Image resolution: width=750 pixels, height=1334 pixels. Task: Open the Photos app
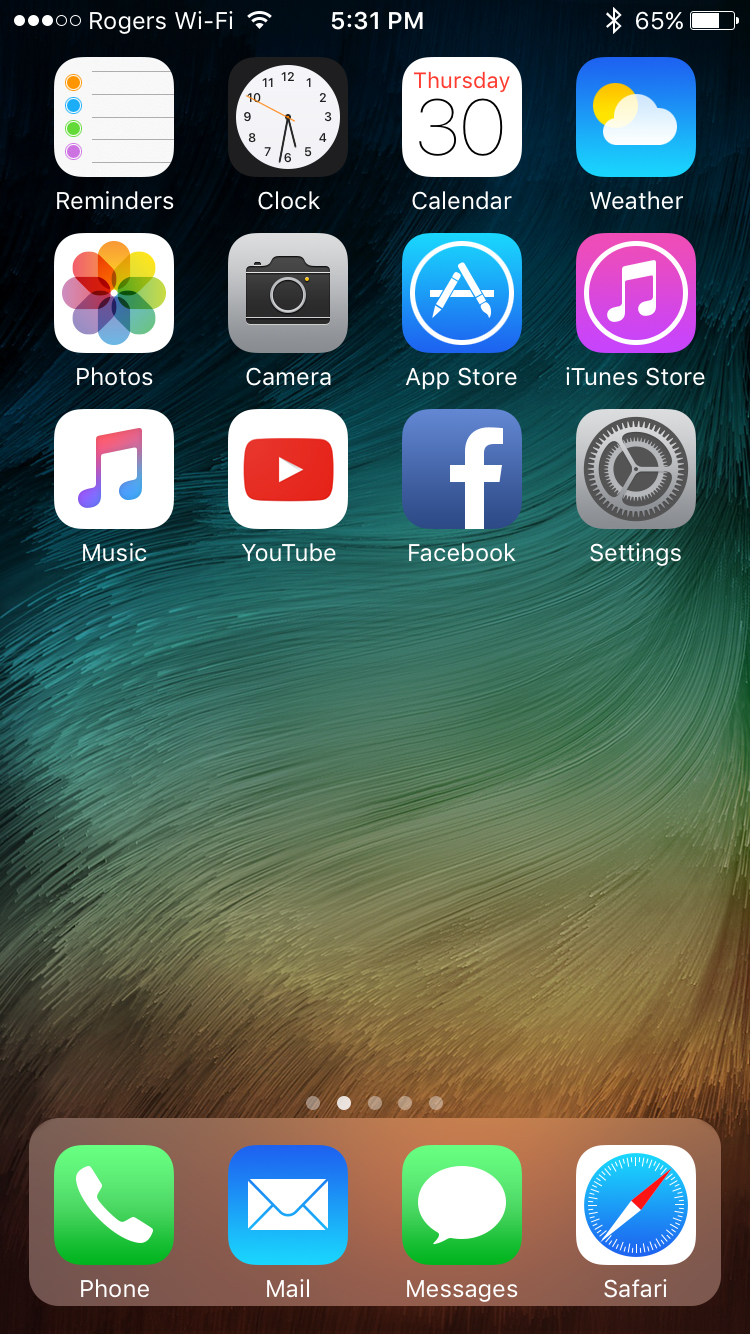(114, 293)
